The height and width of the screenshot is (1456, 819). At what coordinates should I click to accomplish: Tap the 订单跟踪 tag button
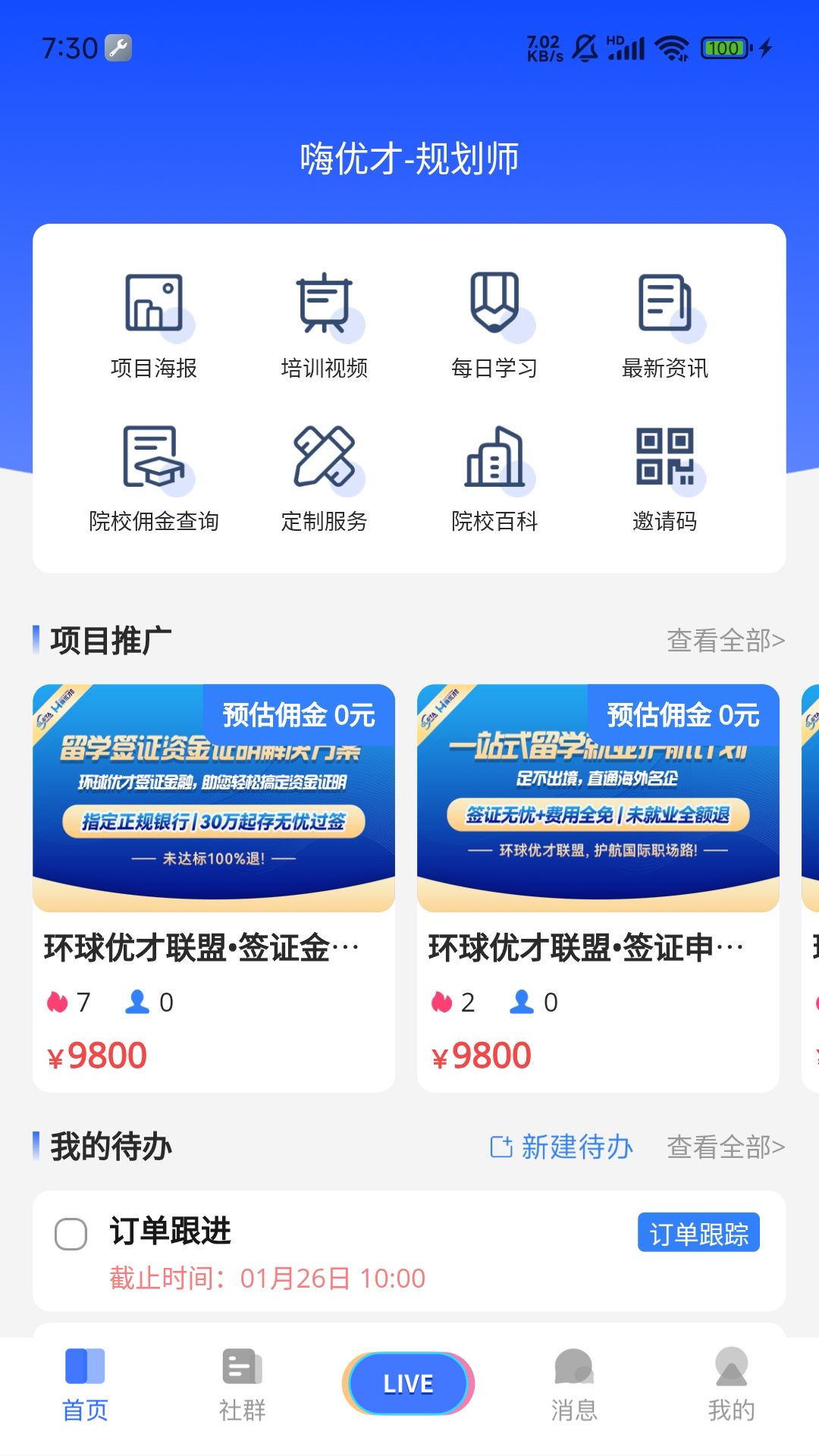(x=698, y=1233)
